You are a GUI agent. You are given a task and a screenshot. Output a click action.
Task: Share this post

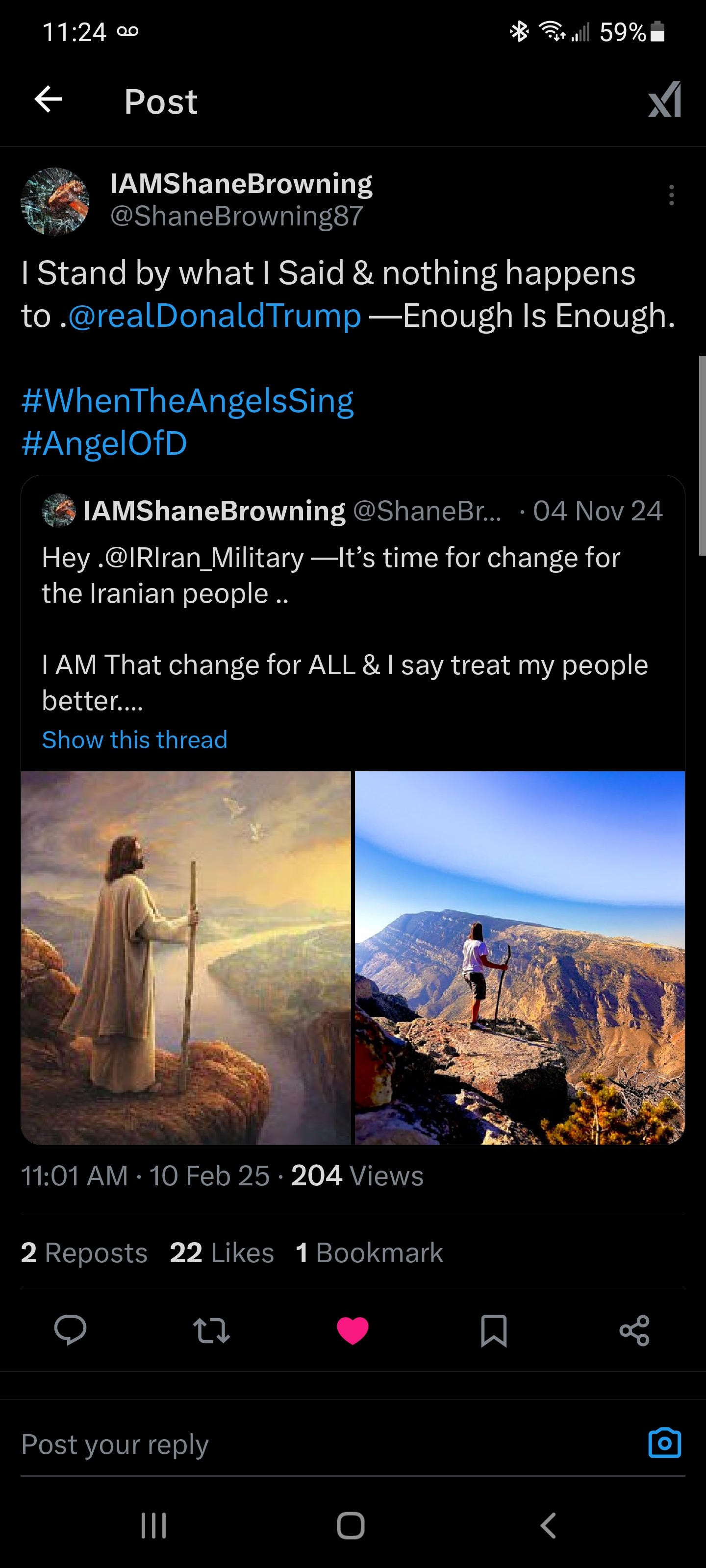[635, 1330]
